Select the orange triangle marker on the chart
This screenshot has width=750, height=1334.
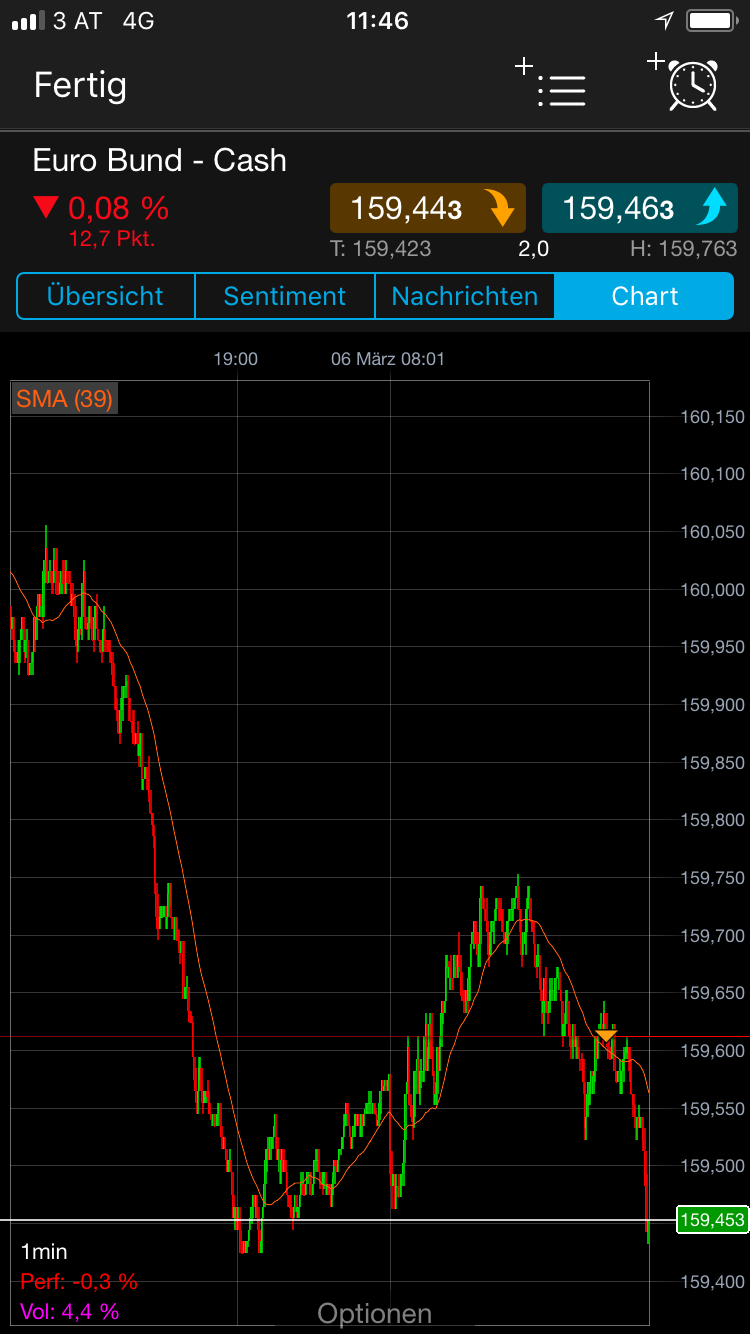(608, 1036)
